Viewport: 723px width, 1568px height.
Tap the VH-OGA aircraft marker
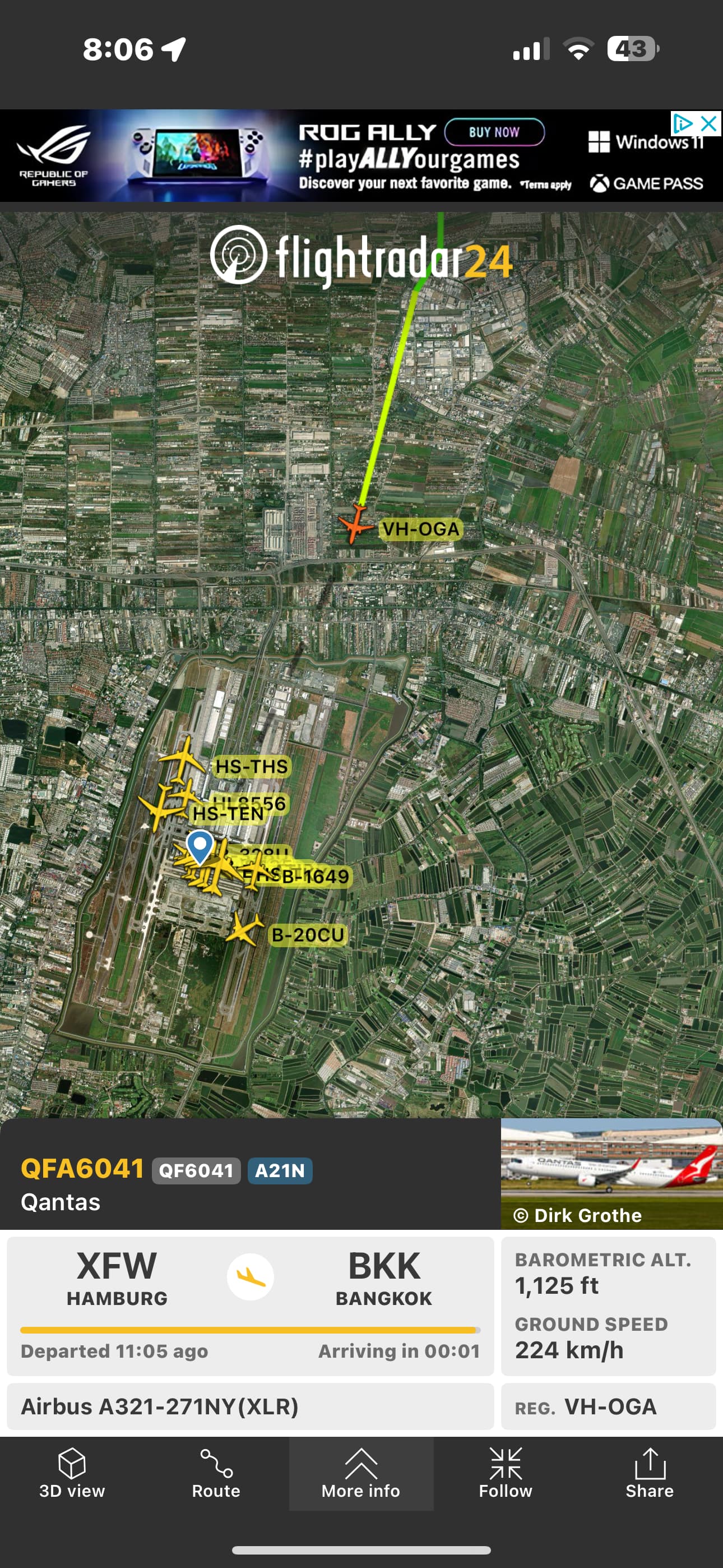click(355, 523)
